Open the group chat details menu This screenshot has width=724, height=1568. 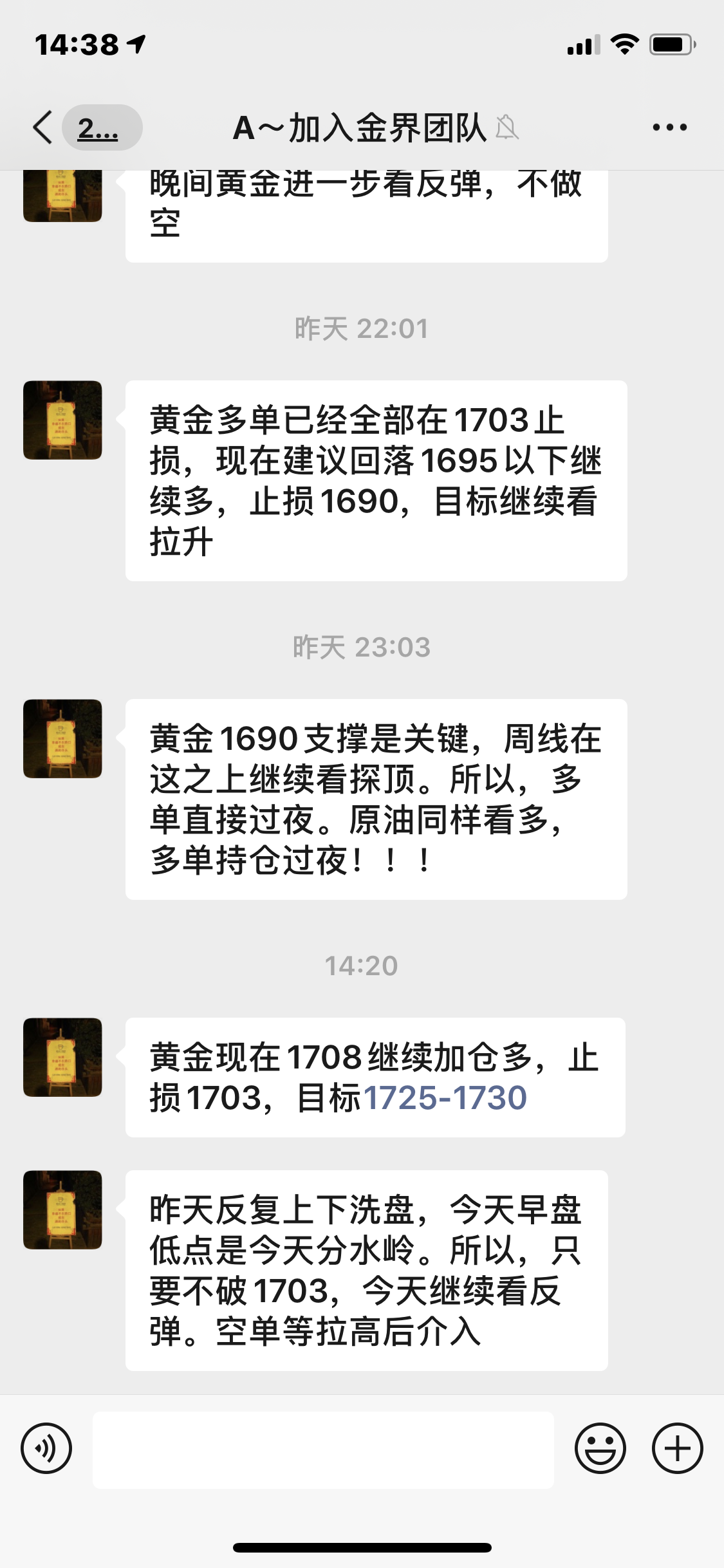(x=669, y=127)
